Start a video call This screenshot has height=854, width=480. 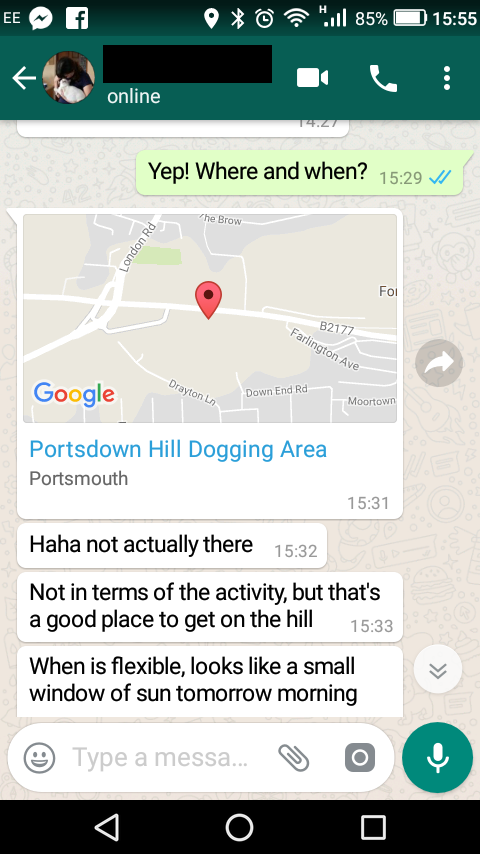[312, 78]
